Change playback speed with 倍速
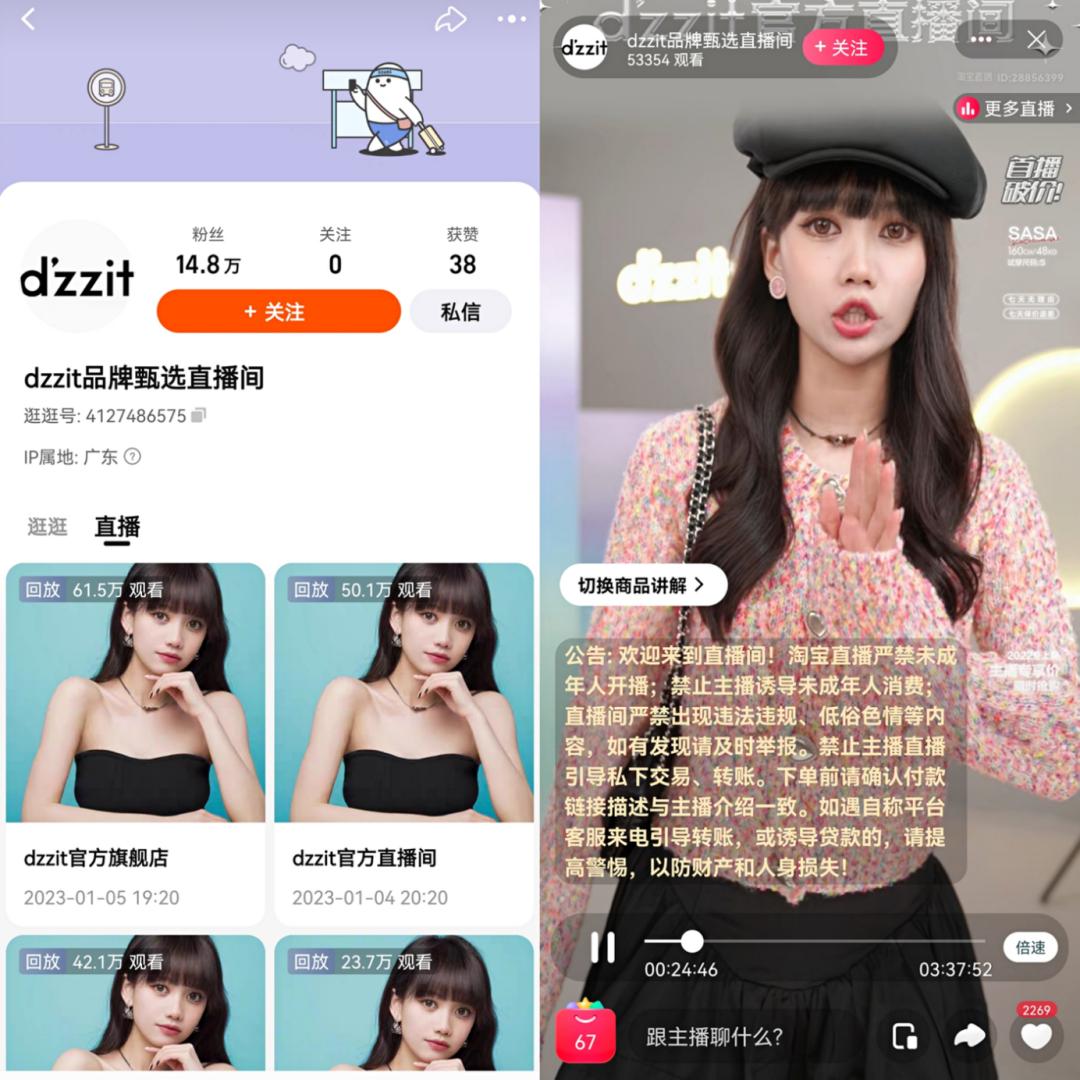This screenshot has width=1080, height=1080. point(1030,947)
